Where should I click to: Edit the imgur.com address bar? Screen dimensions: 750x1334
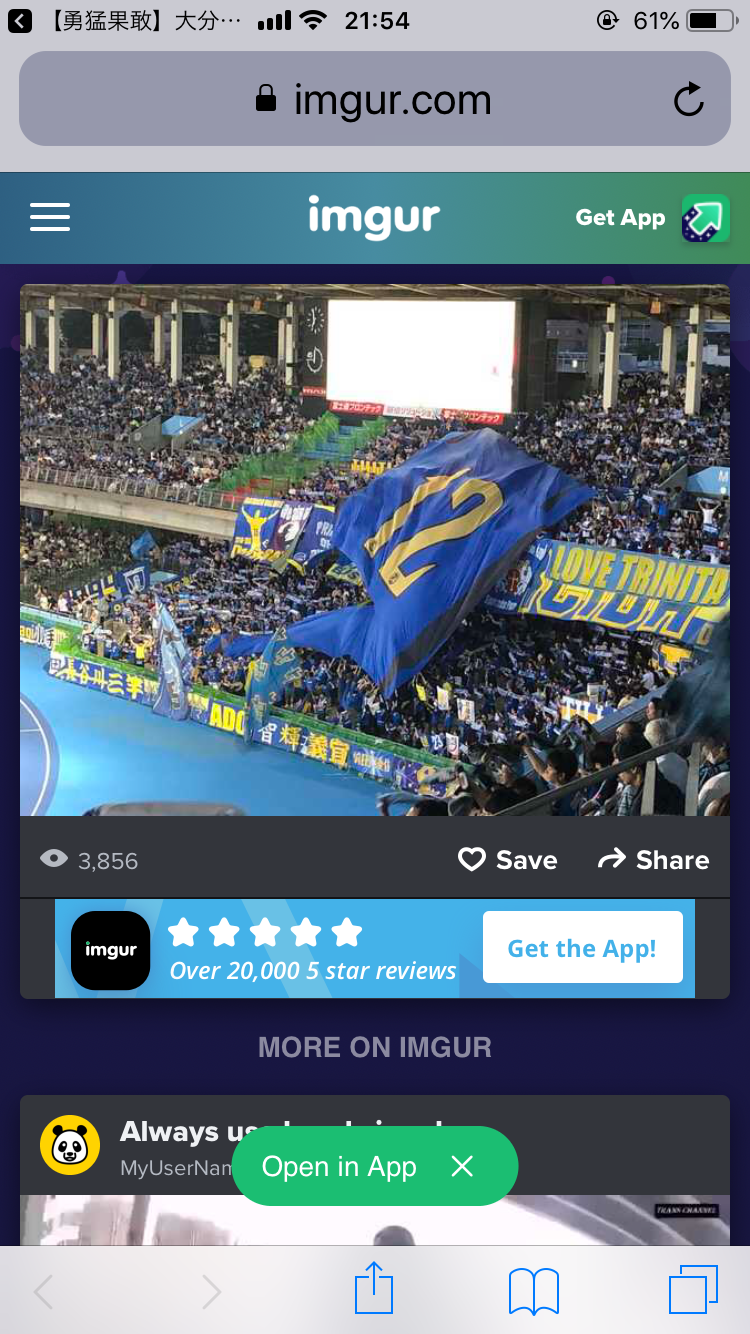pyautogui.click(x=375, y=100)
